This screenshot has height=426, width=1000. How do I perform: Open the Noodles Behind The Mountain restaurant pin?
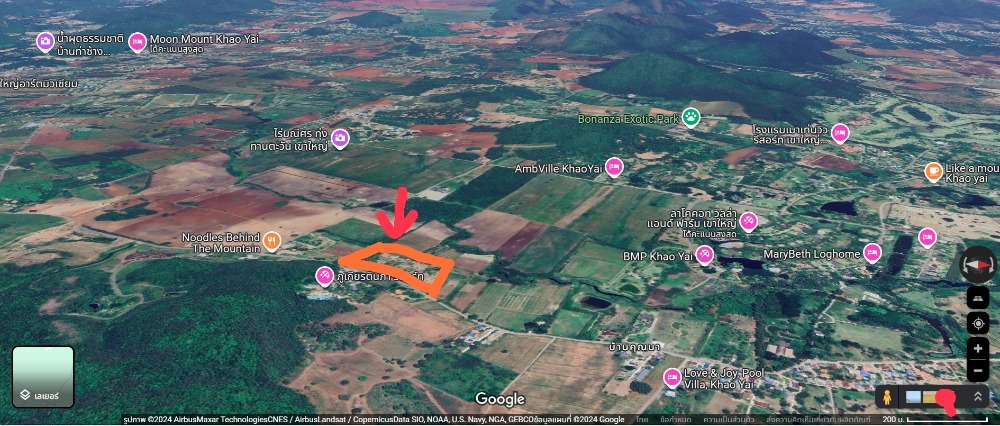[272, 241]
